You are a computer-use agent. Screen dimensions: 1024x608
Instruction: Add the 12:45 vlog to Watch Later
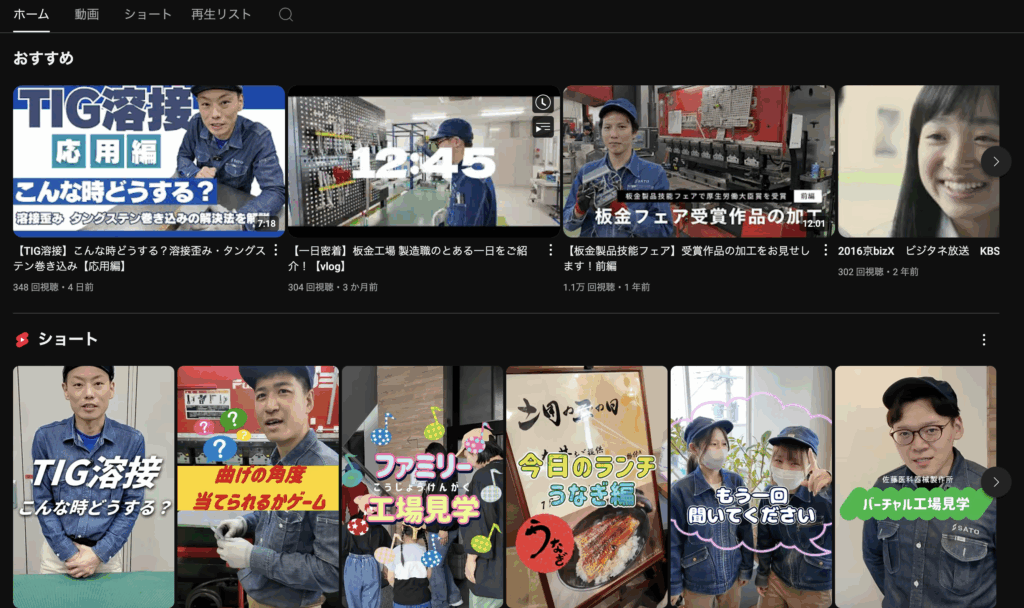pos(542,102)
